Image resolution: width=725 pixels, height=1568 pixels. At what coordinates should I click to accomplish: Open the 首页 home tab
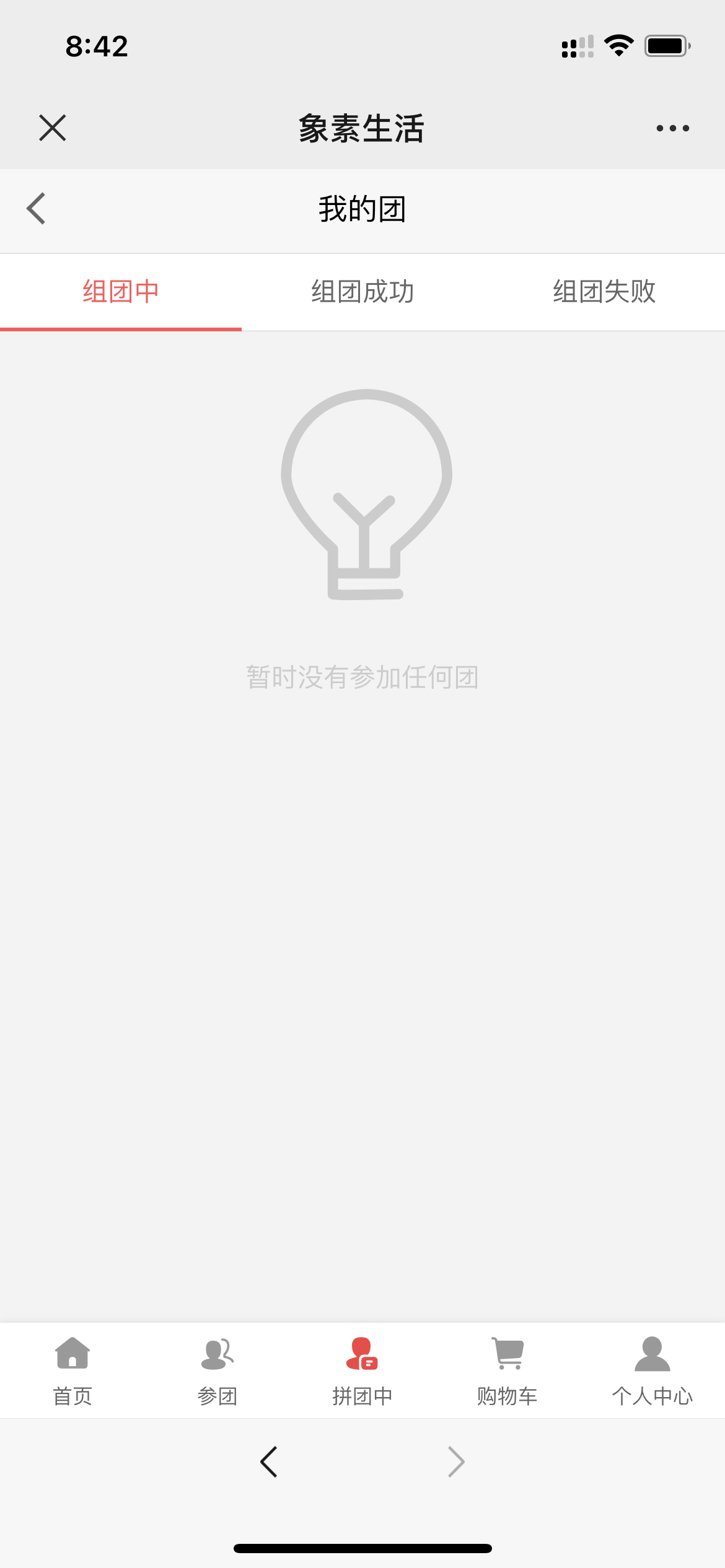tap(72, 1370)
